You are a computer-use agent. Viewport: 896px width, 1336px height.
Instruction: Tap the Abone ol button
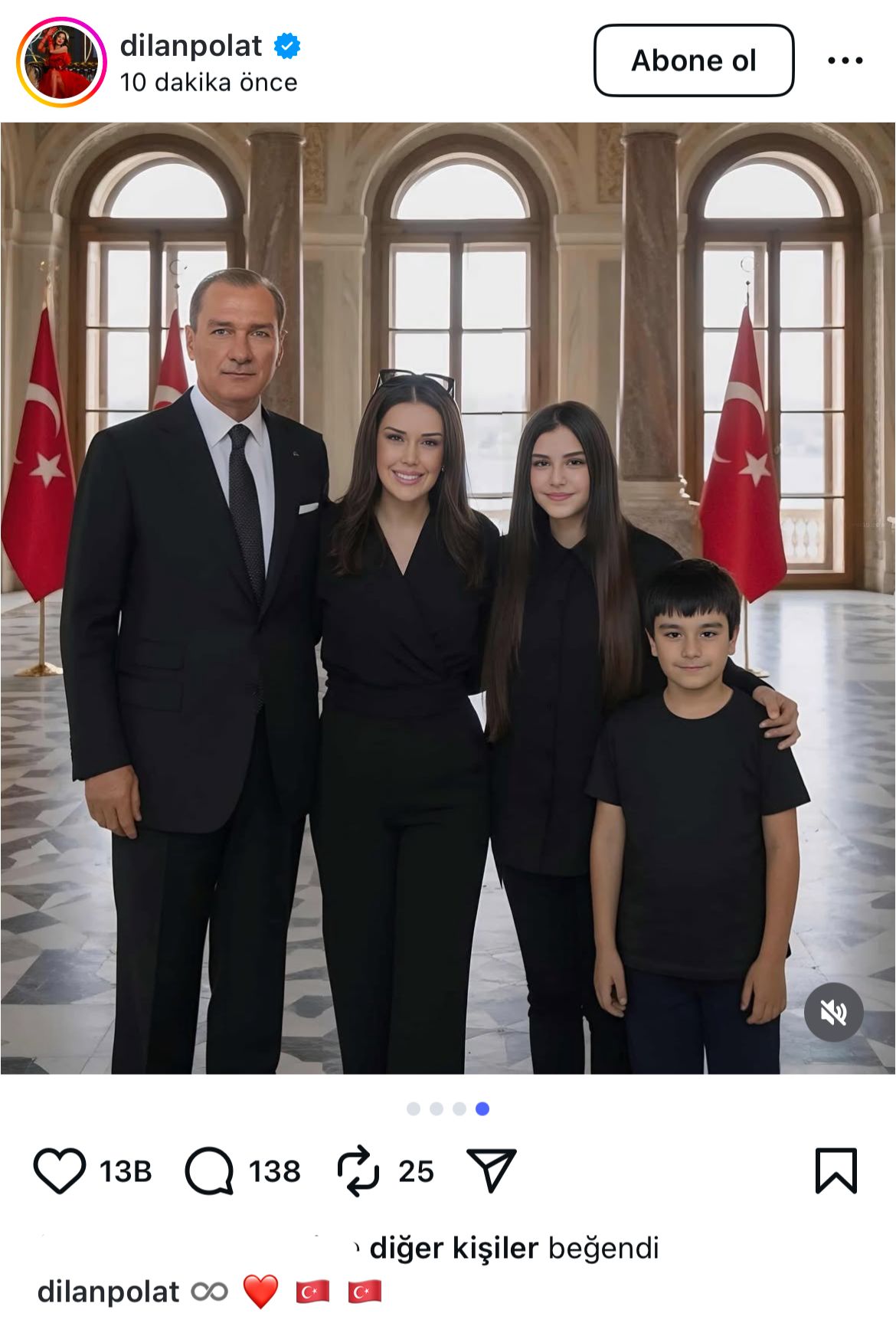693,61
